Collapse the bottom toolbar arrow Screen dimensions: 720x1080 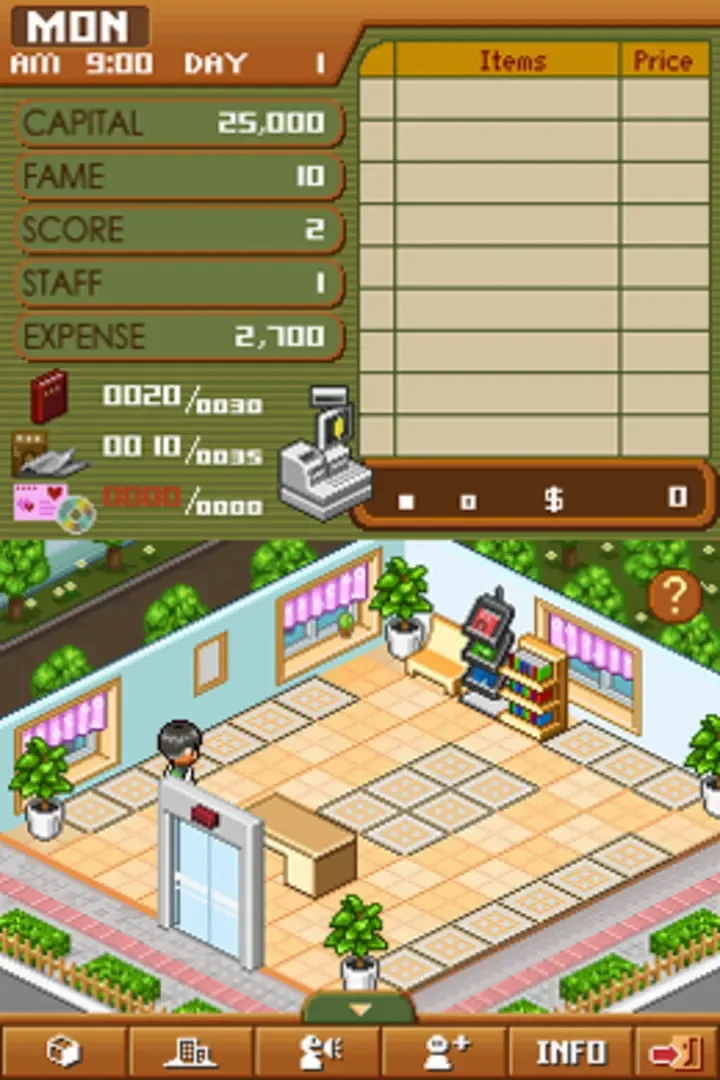(360, 1008)
